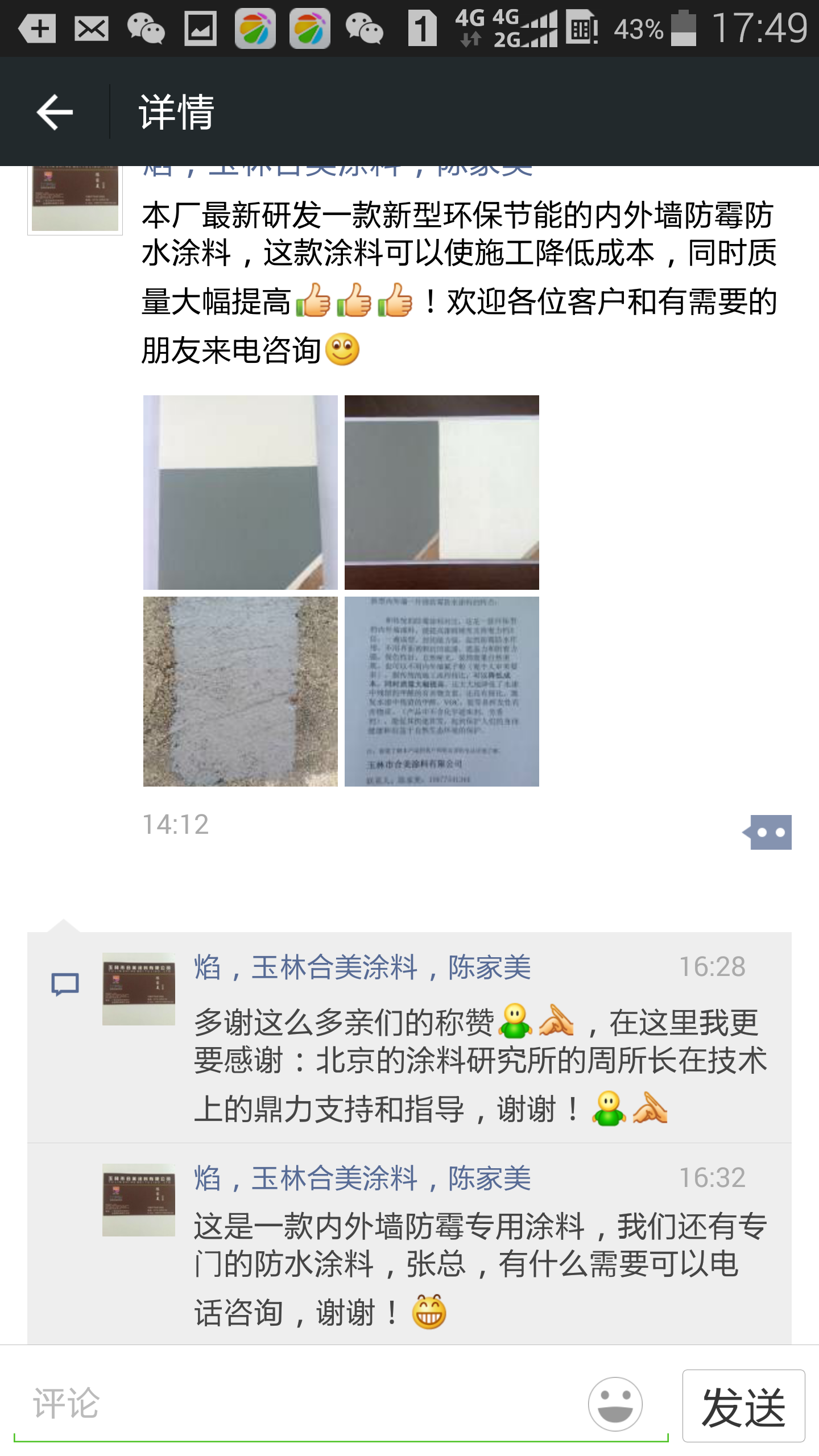This screenshot has height=1456, width=819.
Task: Open the rough concrete wall photo
Action: click(240, 692)
